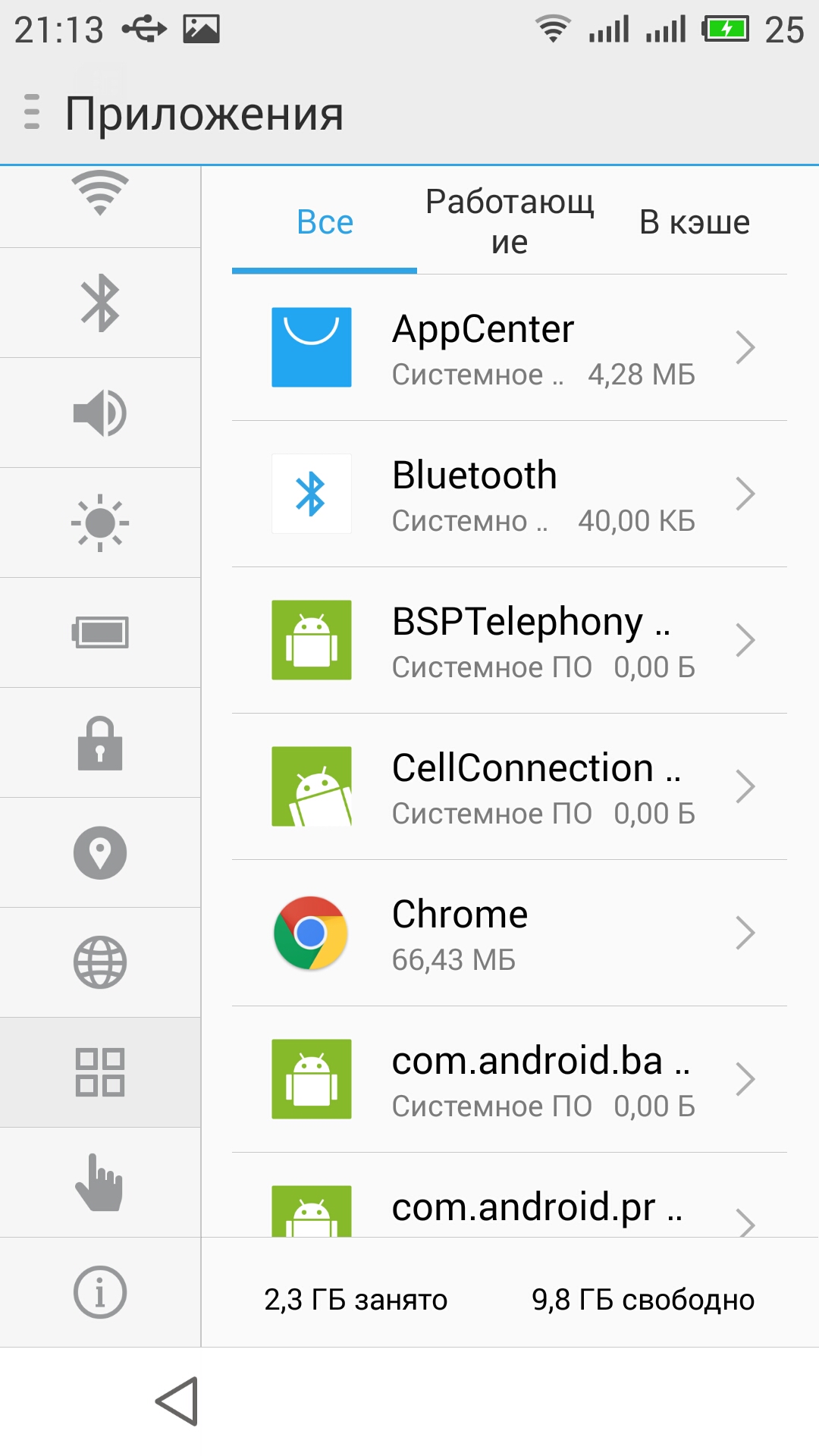819x1456 pixels.
Task: Open security settings via the lock icon
Action: [x=100, y=742]
